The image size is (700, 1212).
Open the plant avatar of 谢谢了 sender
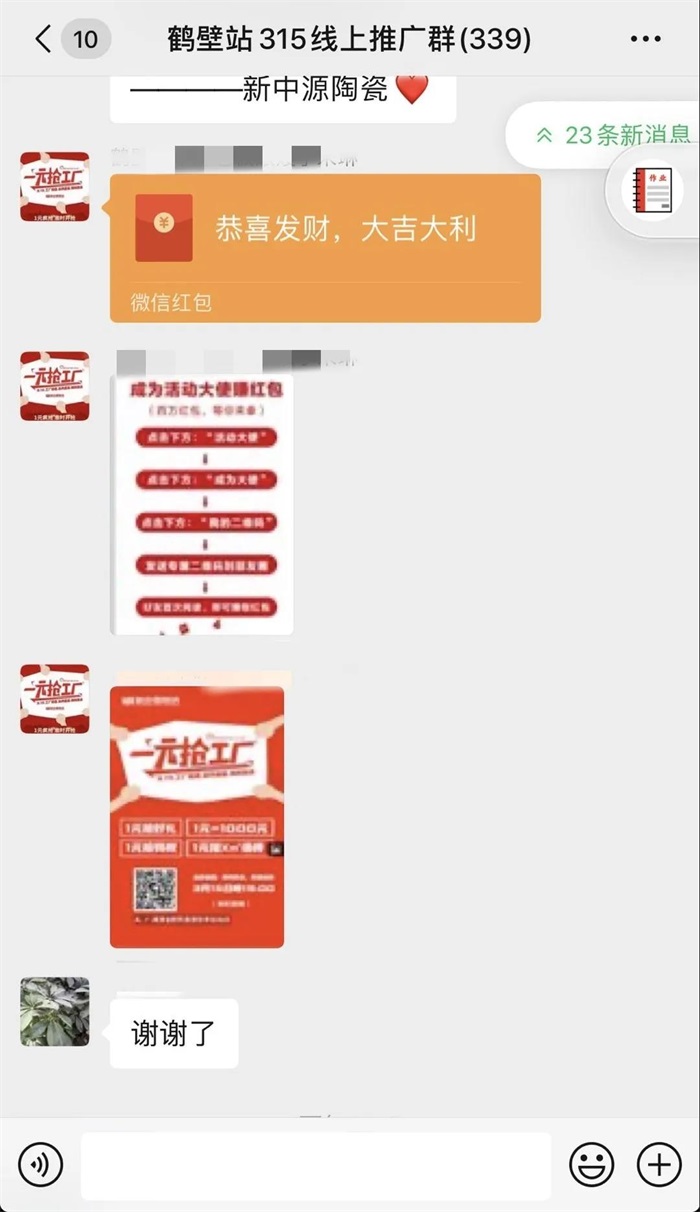tap(55, 1011)
